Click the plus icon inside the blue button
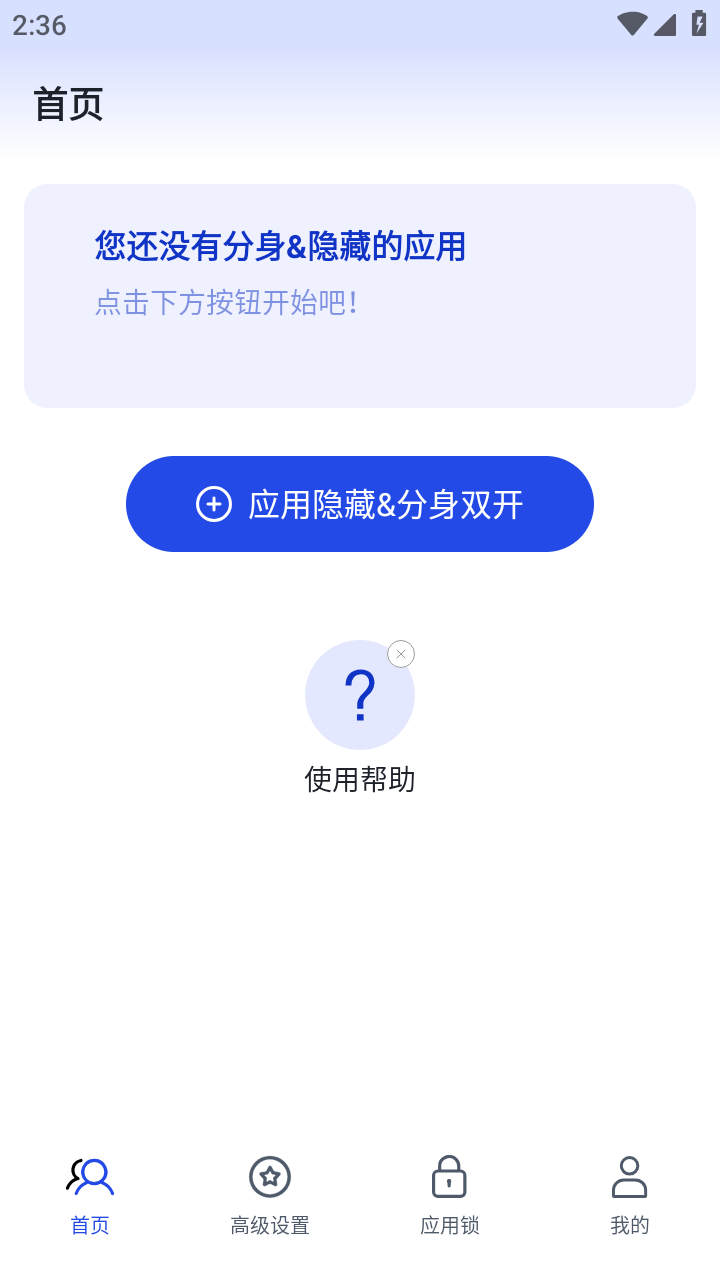The image size is (720, 1280). point(212,504)
